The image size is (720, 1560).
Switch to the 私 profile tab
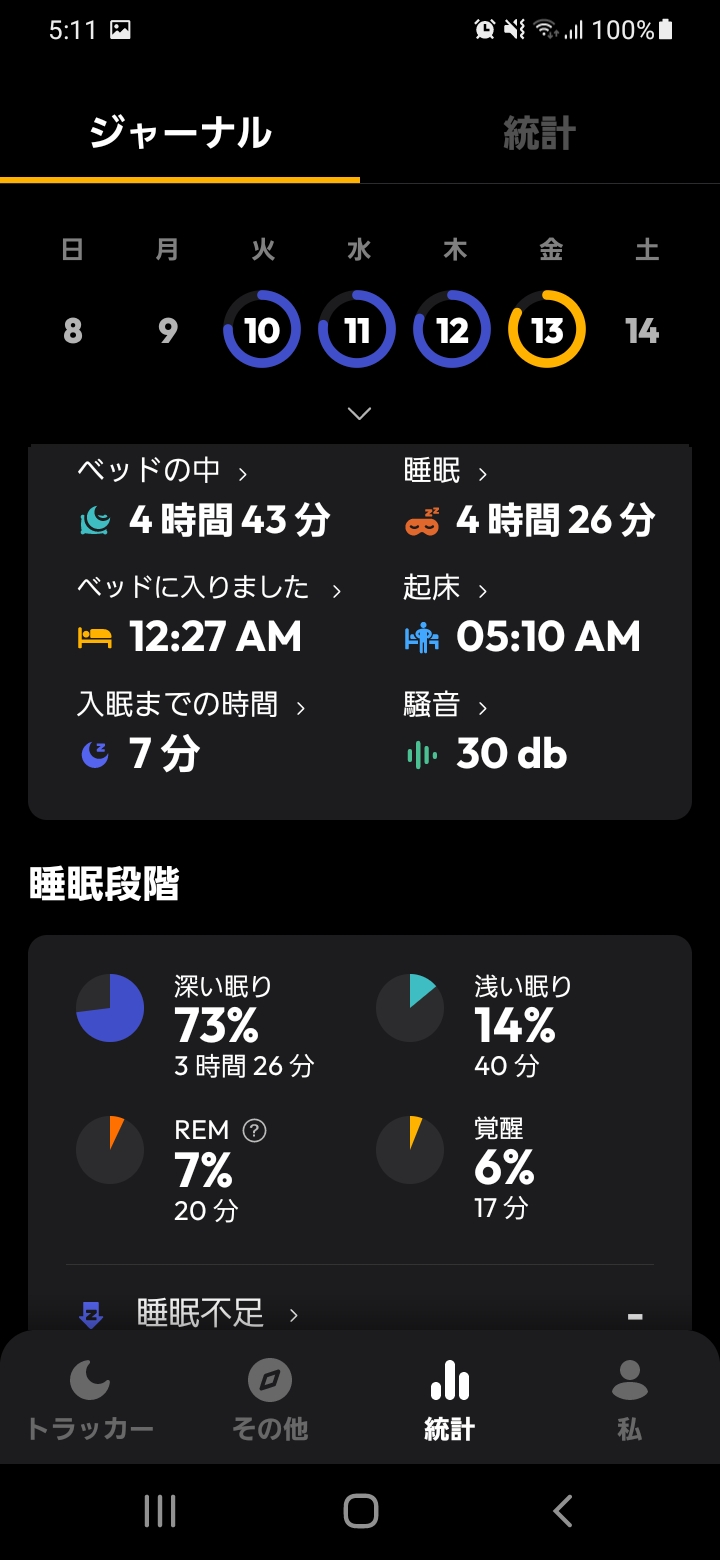(629, 1400)
